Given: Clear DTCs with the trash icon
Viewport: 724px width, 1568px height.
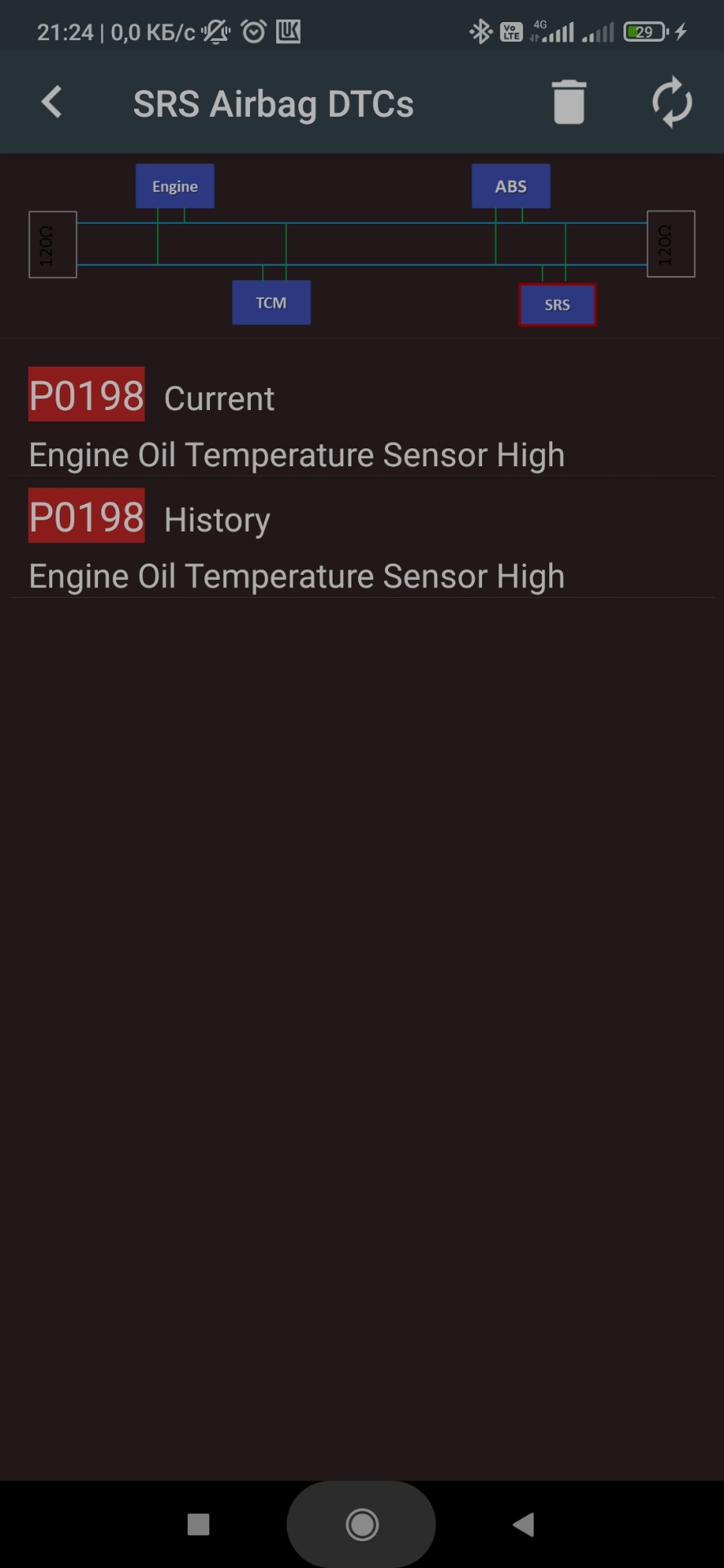Looking at the screenshot, I should tap(569, 103).
